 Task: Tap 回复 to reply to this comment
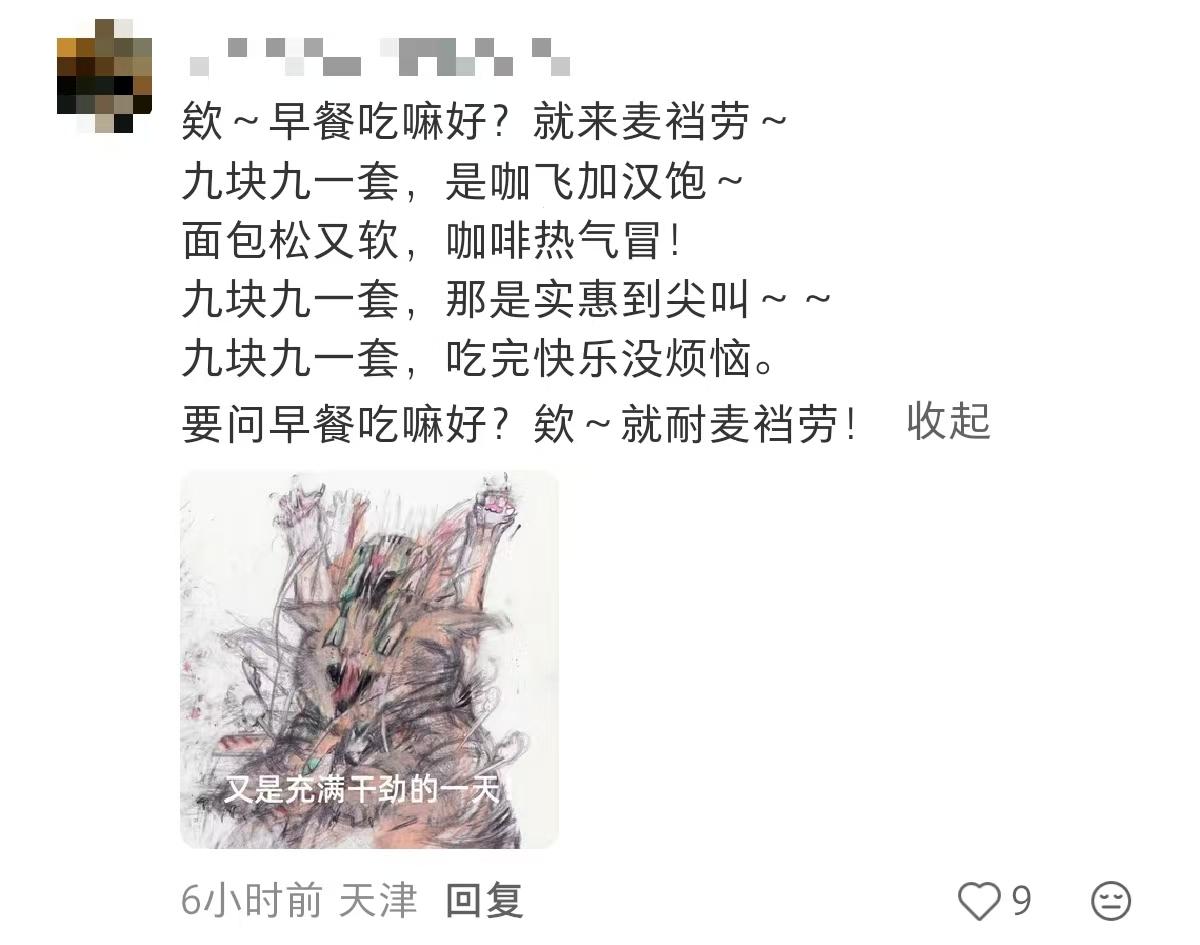click(484, 900)
